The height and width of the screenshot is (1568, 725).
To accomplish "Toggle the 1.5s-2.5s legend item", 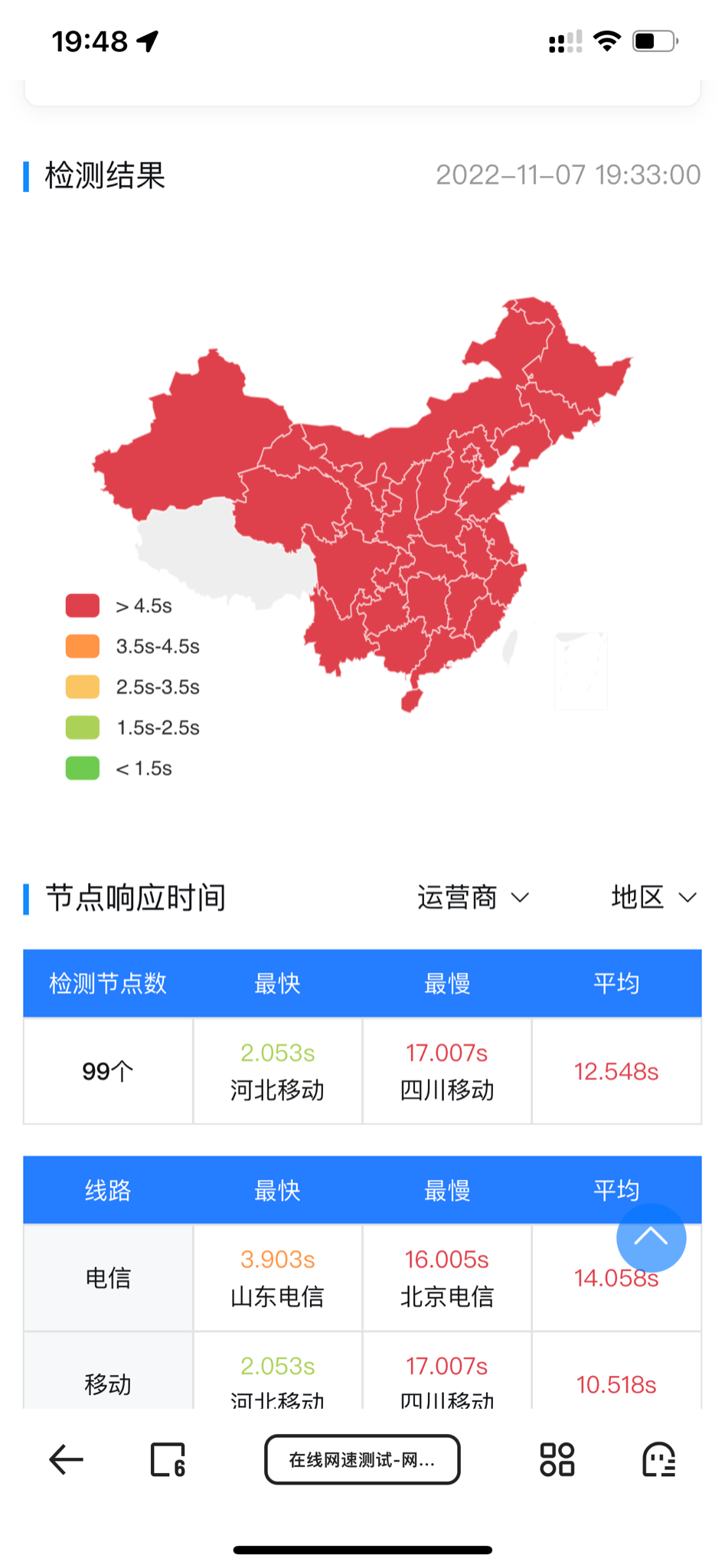I will 132,727.
